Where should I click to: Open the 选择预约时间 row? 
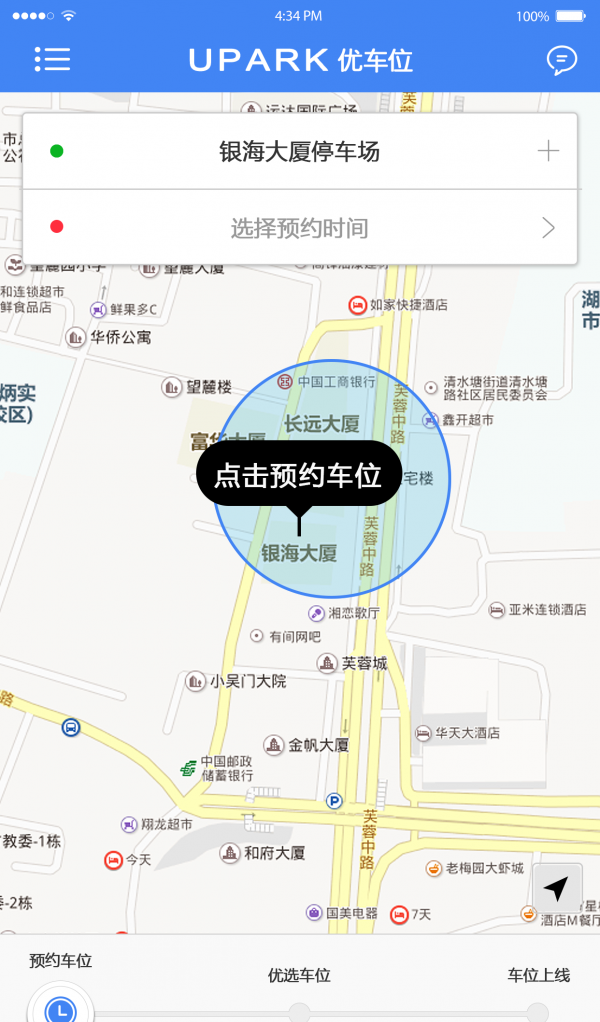tap(300, 228)
